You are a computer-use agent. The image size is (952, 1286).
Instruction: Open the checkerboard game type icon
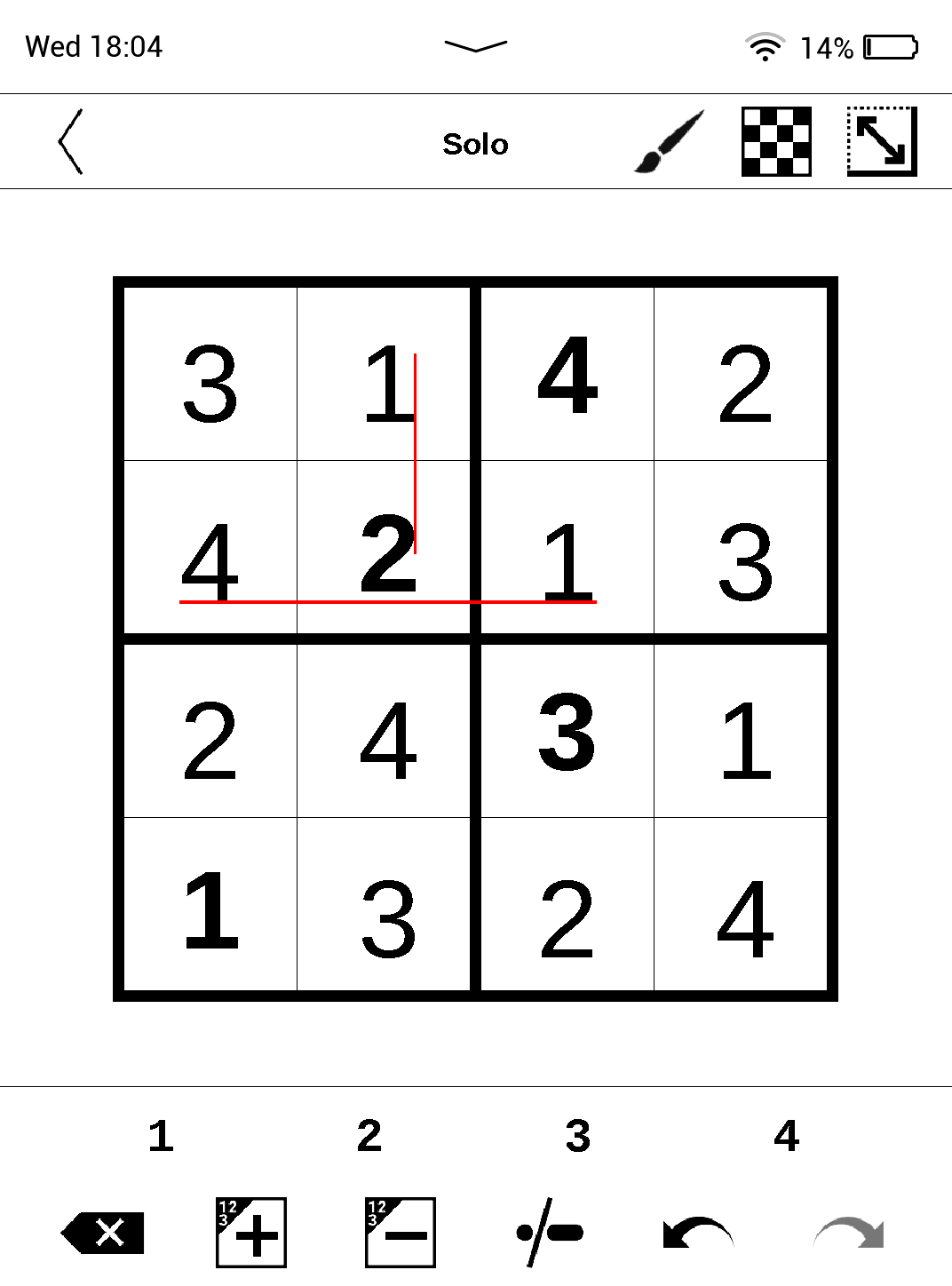776,142
